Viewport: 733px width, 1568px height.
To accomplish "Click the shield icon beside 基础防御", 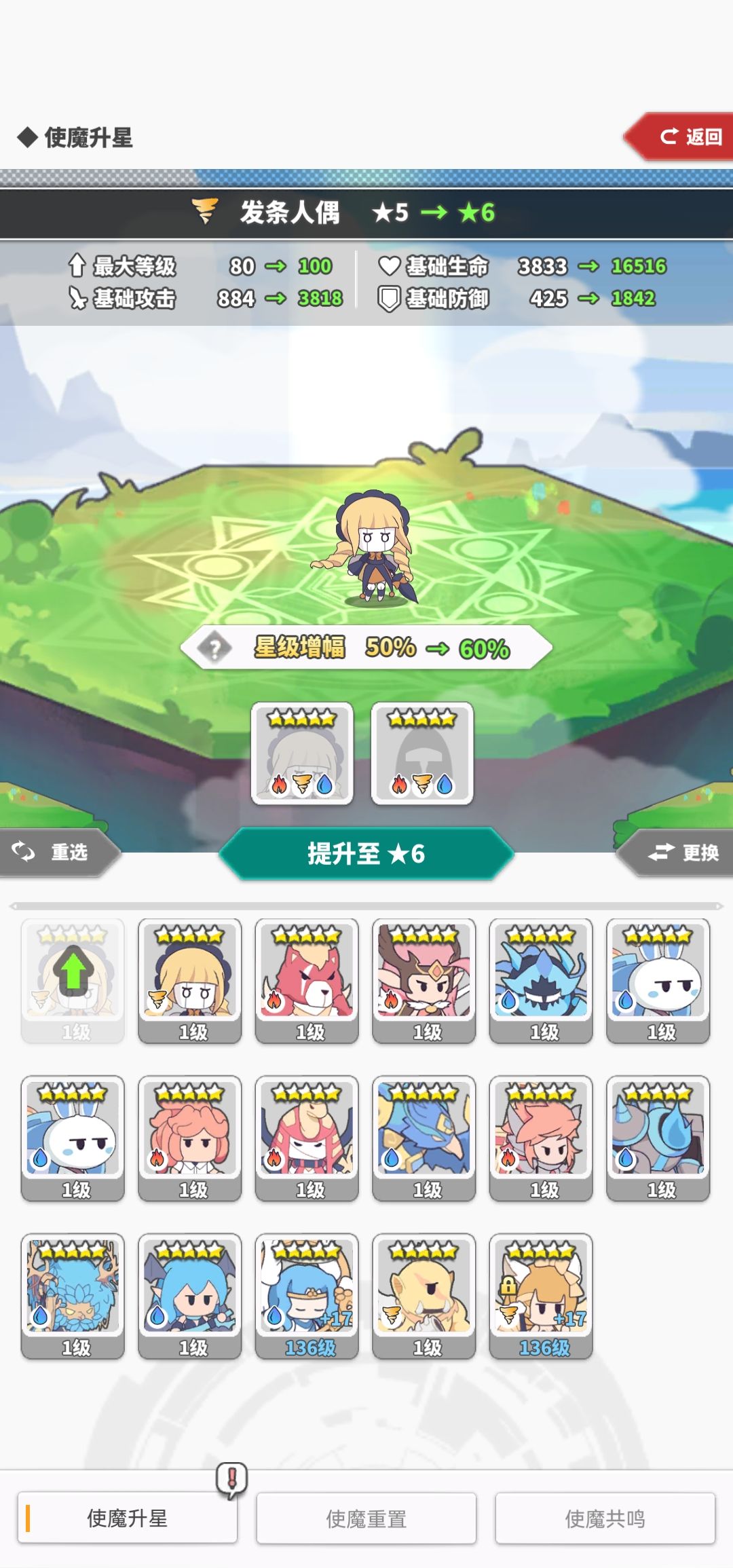I will (x=387, y=297).
